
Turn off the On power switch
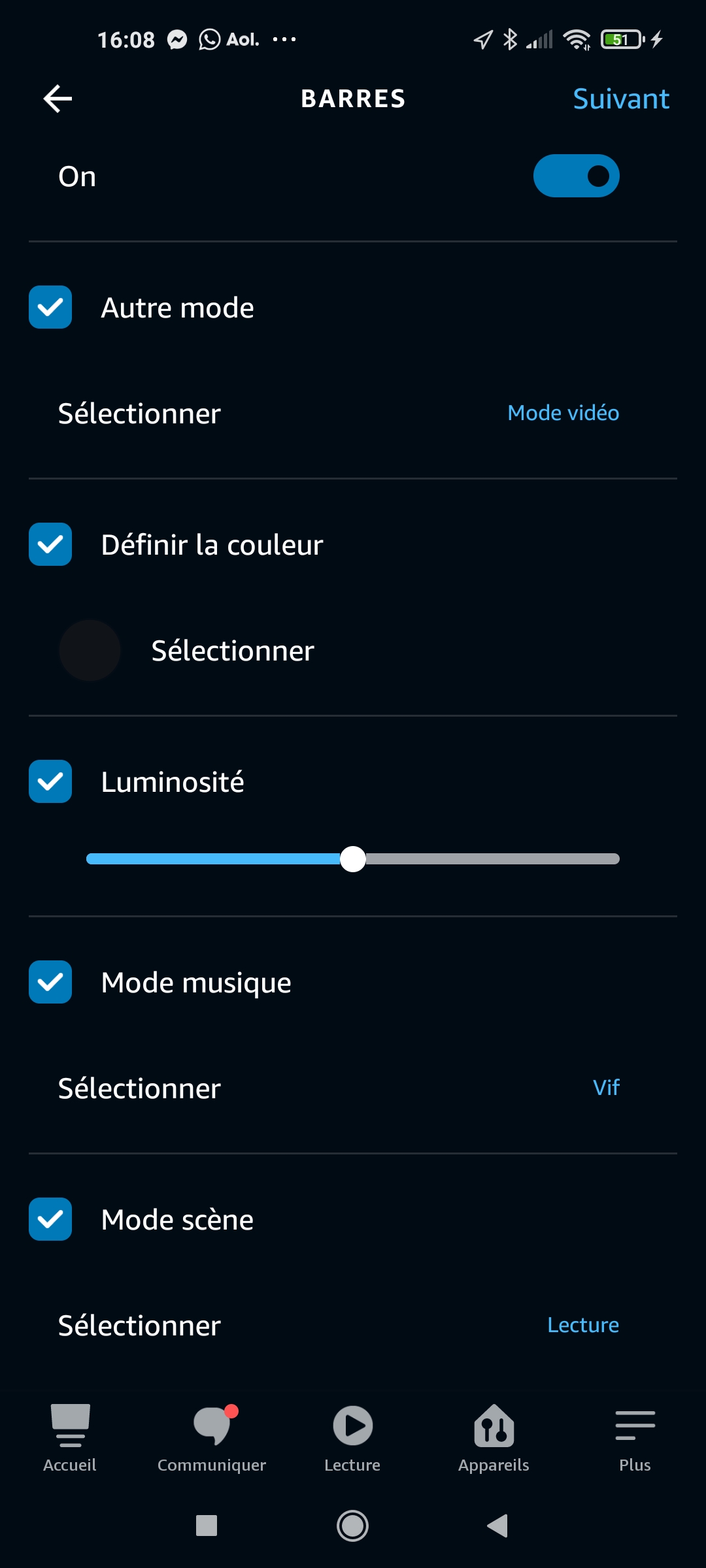click(576, 176)
